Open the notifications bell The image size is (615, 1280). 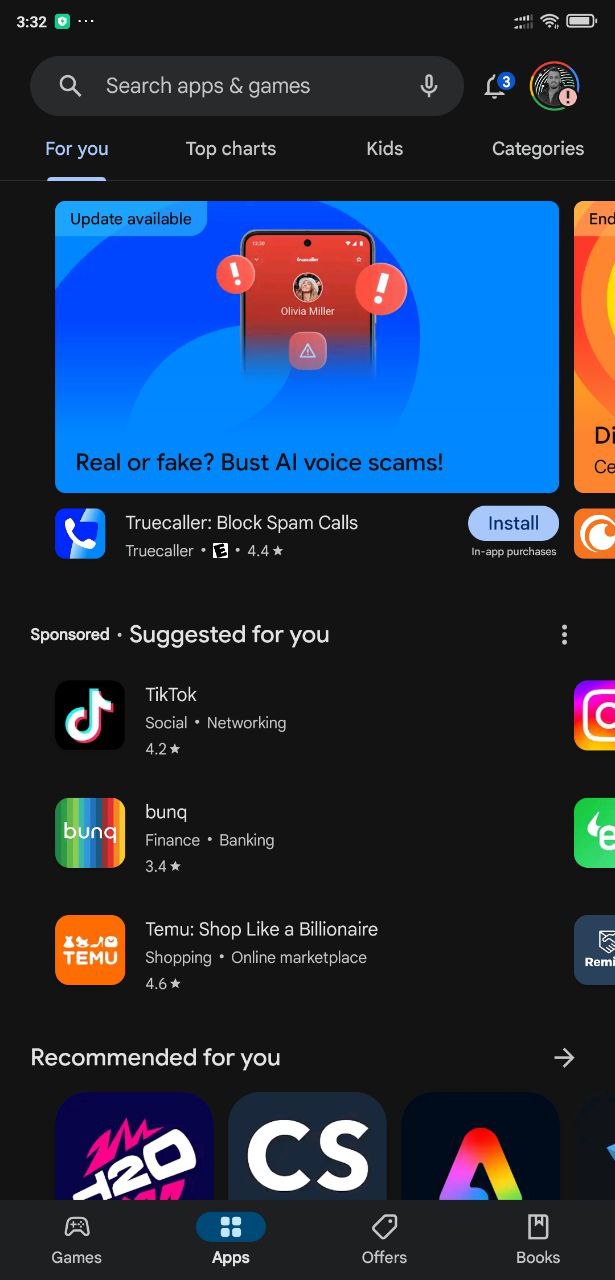[x=495, y=86]
